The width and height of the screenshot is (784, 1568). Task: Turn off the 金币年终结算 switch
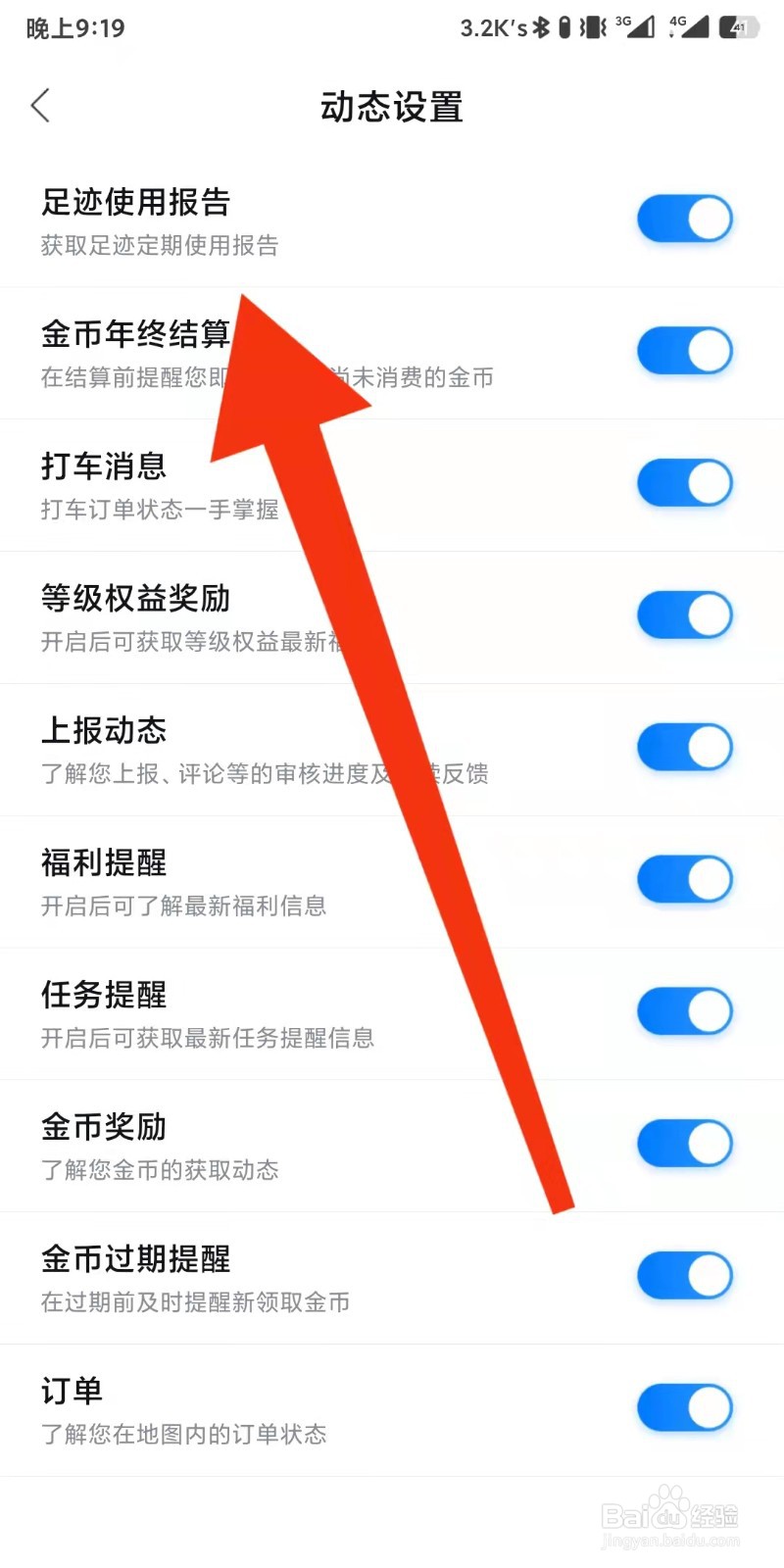pos(684,350)
